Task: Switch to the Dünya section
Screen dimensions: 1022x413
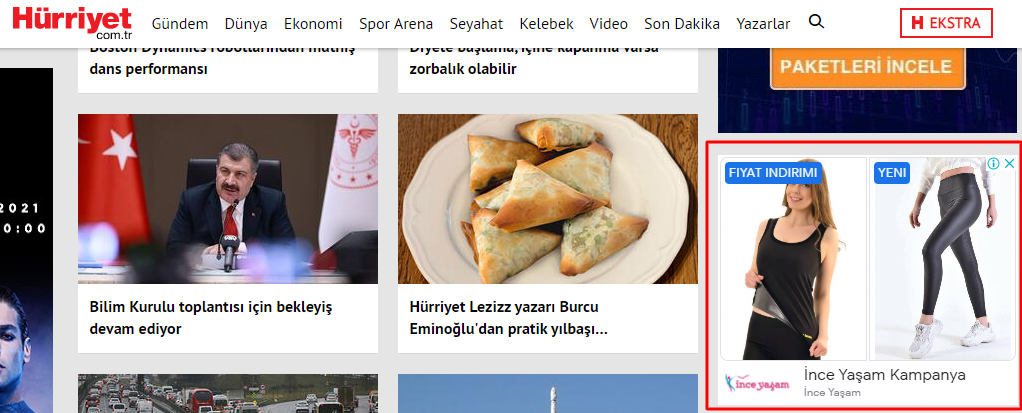Action: tap(246, 24)
